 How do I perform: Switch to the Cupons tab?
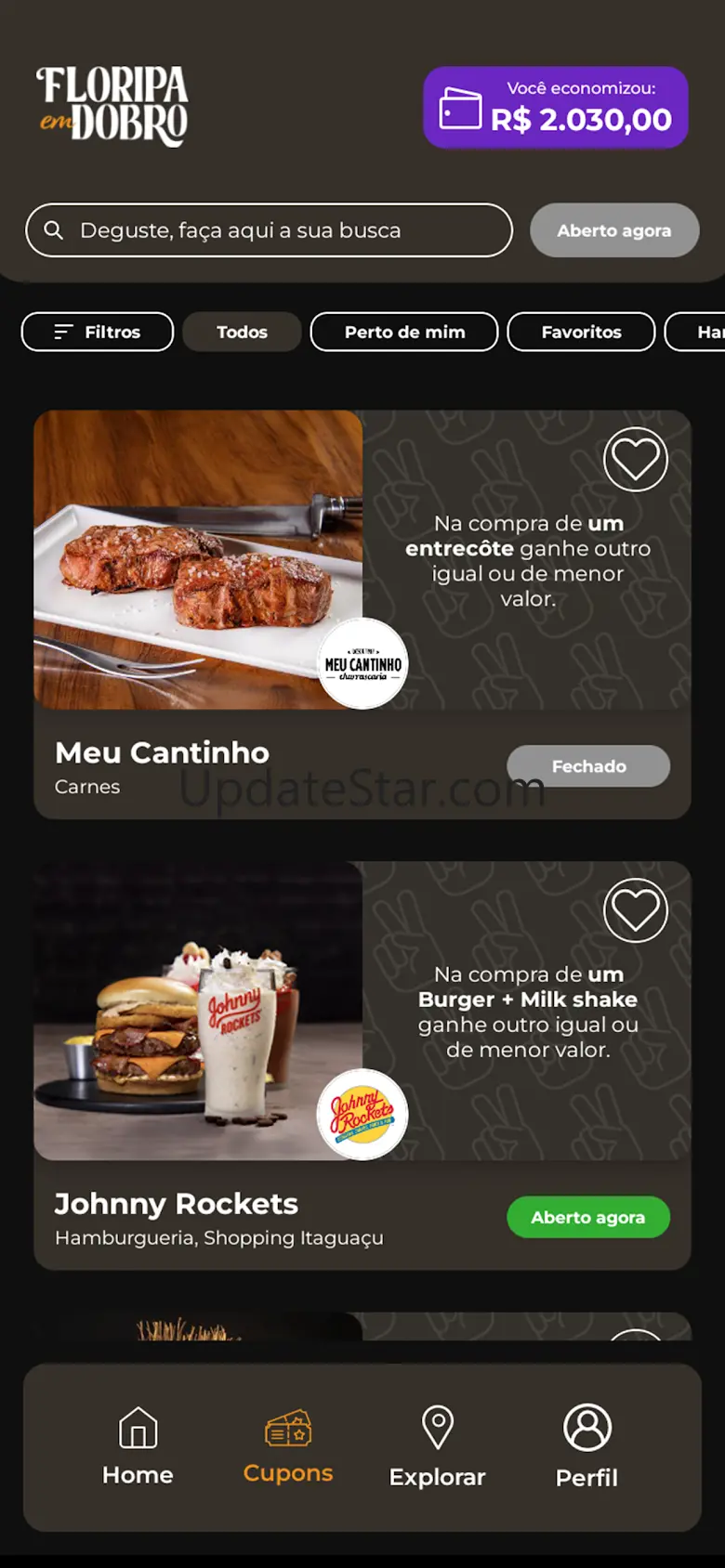288,1446
